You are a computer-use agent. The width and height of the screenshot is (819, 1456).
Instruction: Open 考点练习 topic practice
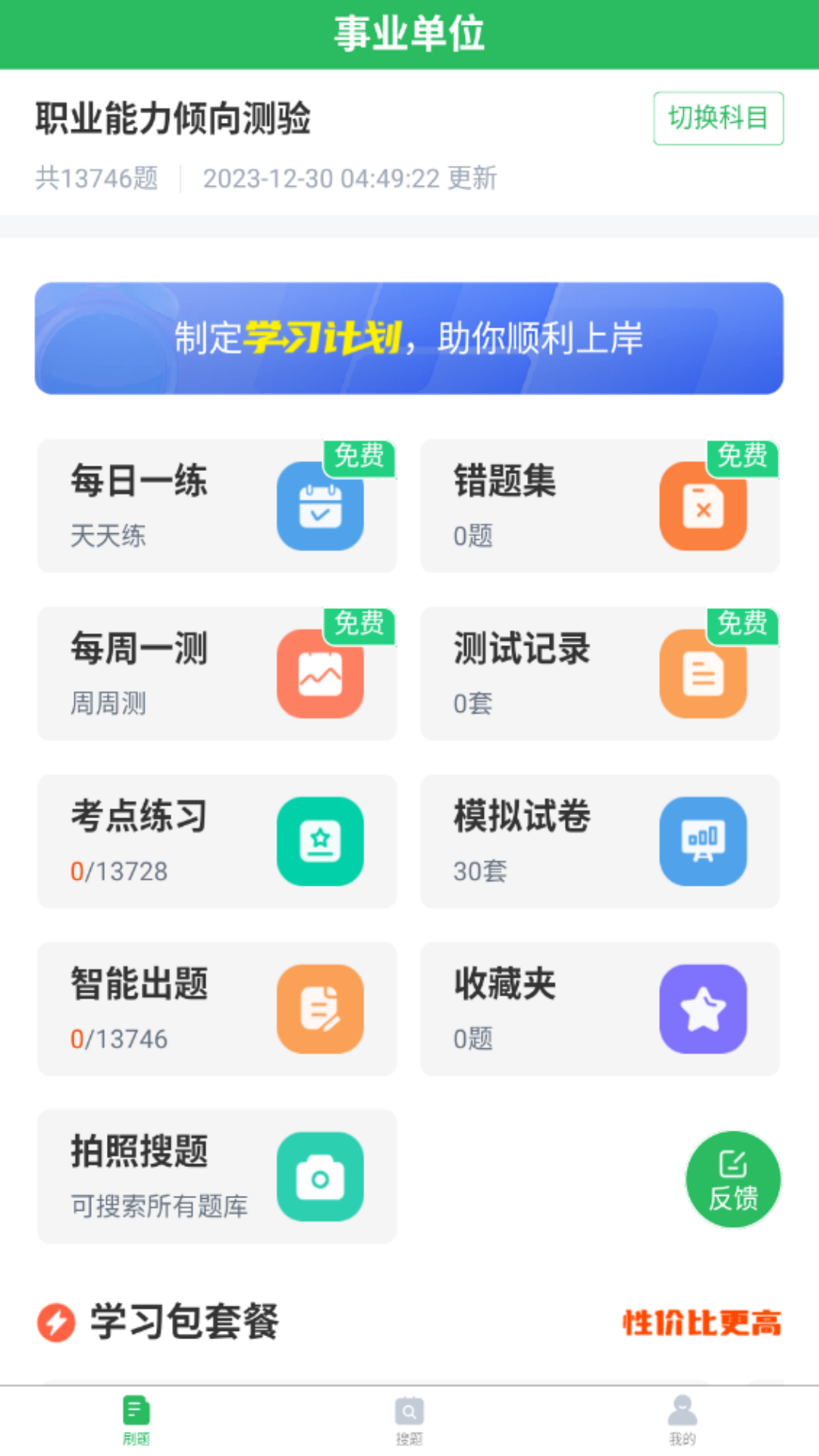point(217,841)
